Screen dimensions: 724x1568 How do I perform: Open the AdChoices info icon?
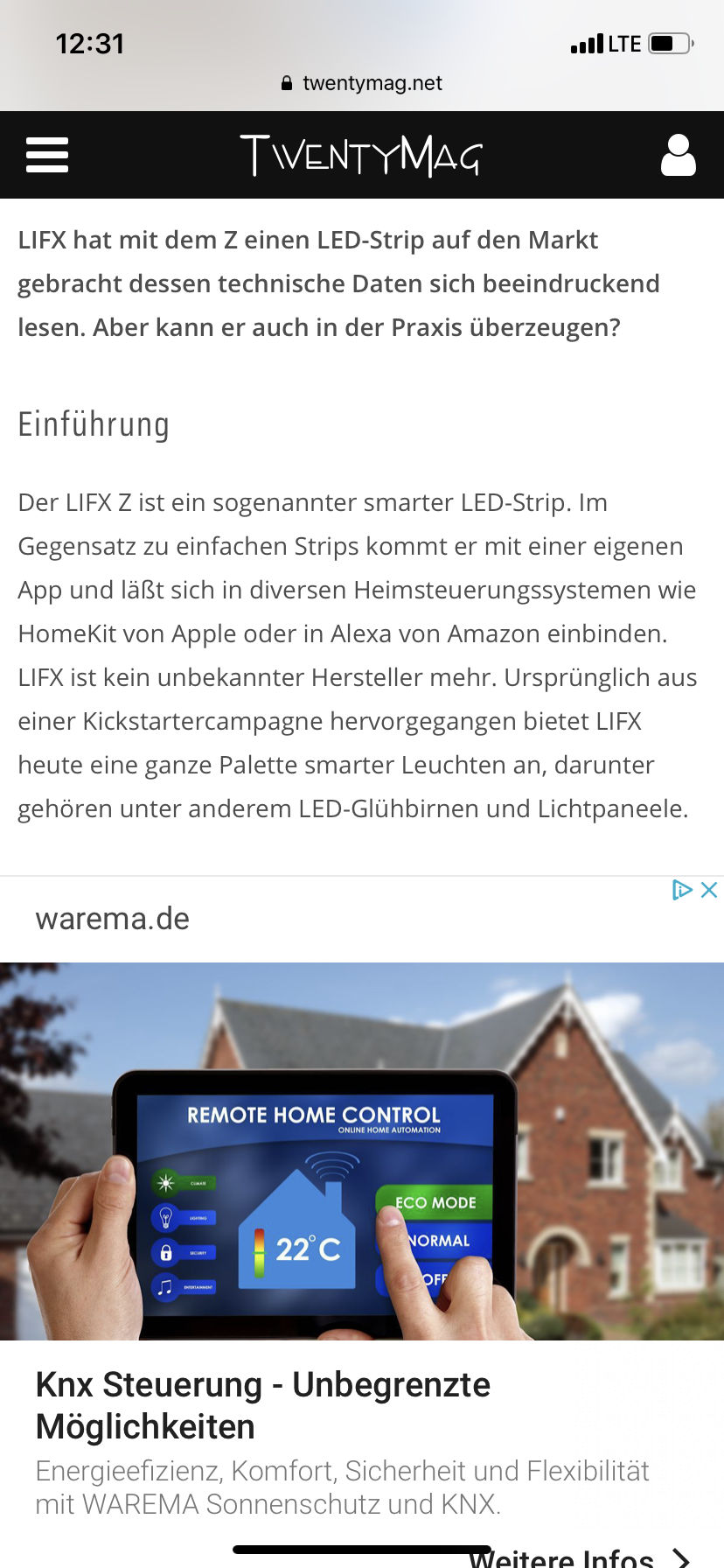click(x=682, y=890)
